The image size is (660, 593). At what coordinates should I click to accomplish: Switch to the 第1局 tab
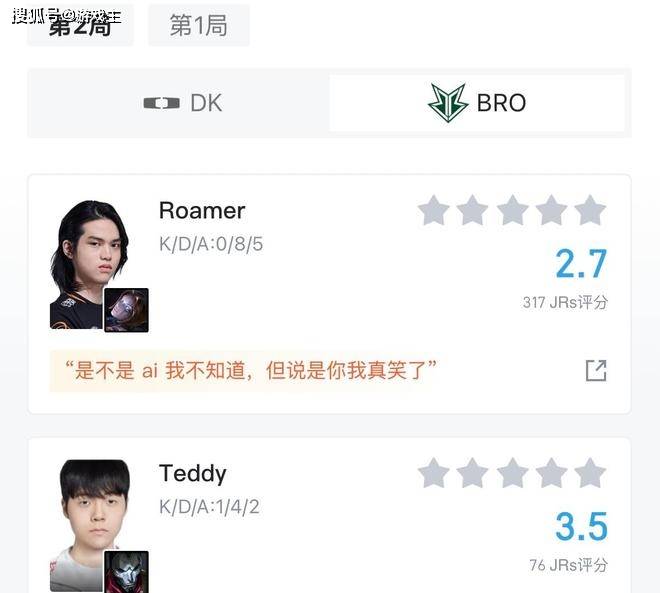[x=198, y=26]
